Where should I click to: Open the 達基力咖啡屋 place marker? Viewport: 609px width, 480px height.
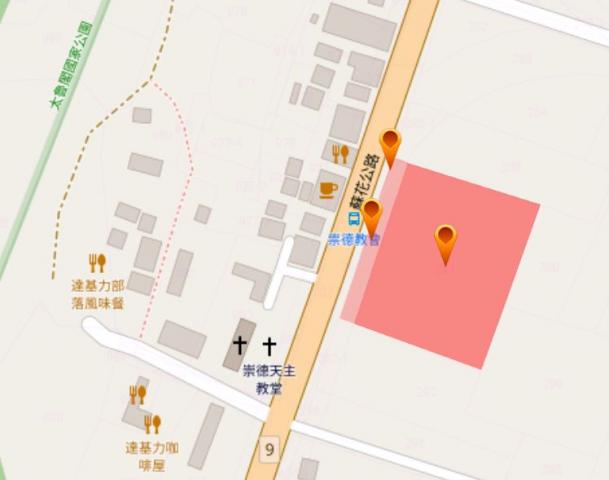[x=152, y=424]
